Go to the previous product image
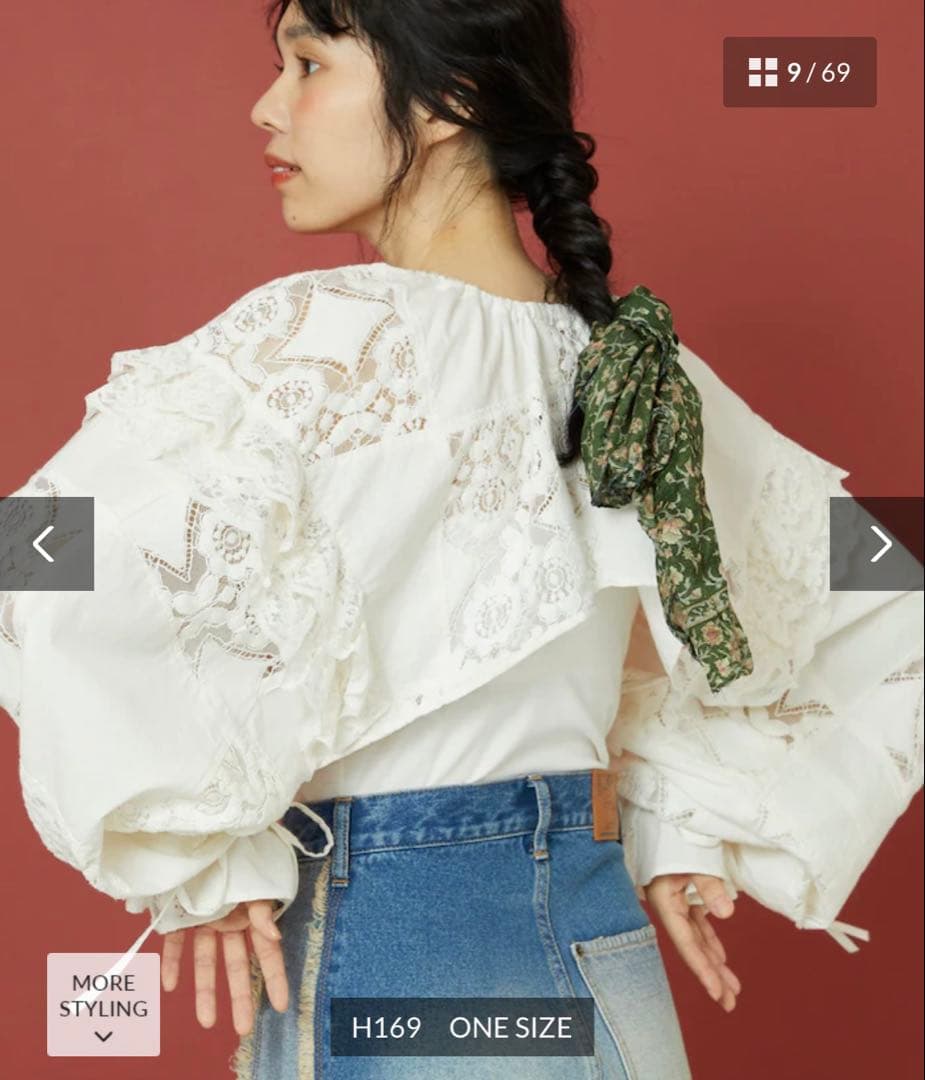925x1080 pixels. pyautogui.click(x=45, y=544)
